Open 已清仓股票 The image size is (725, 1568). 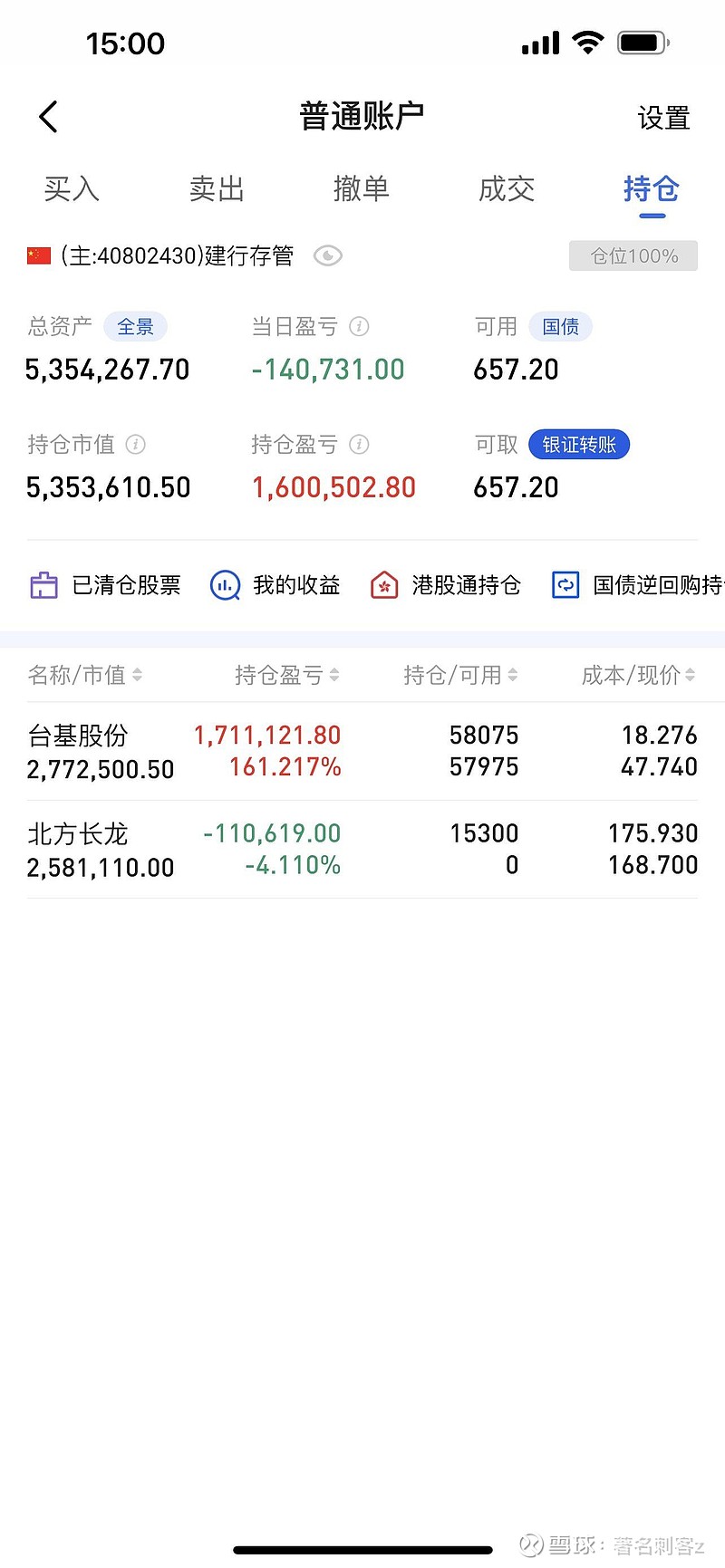click(105, 585)
